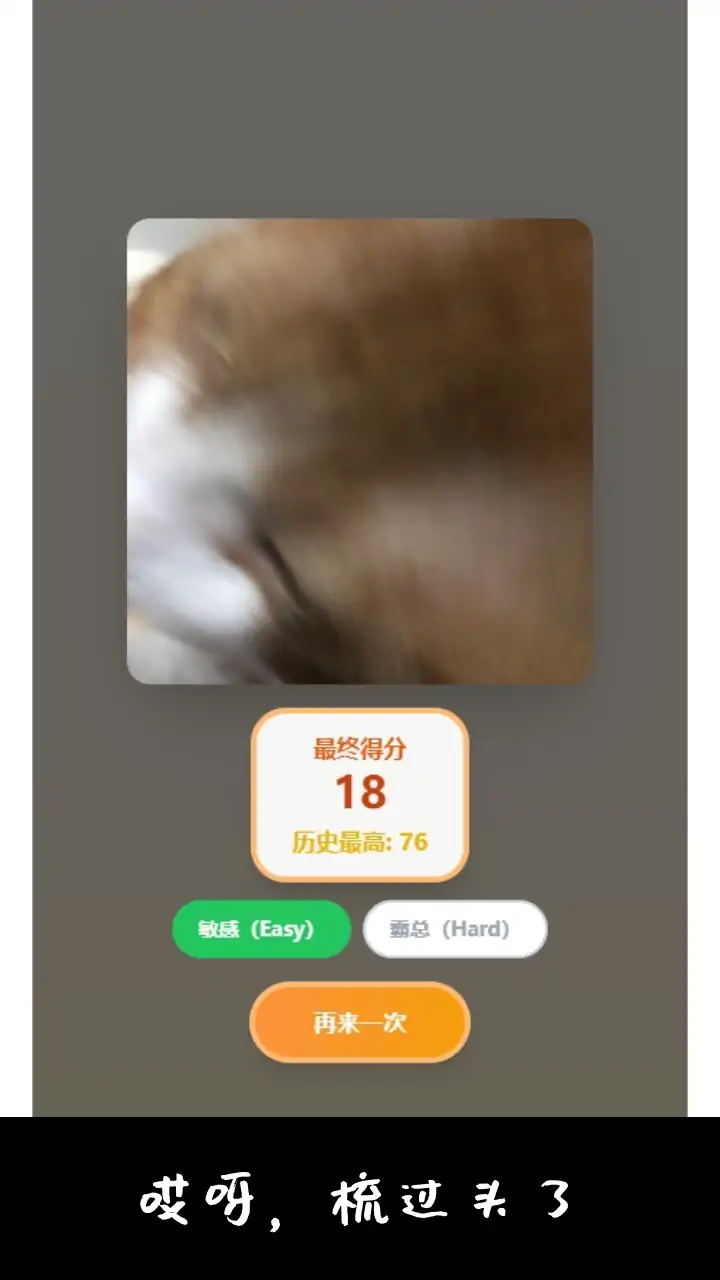The width and height of the screenshot is (720, 1280).
Task: Tap 再来一次 to play again
Action: [x=359, y=1022]
